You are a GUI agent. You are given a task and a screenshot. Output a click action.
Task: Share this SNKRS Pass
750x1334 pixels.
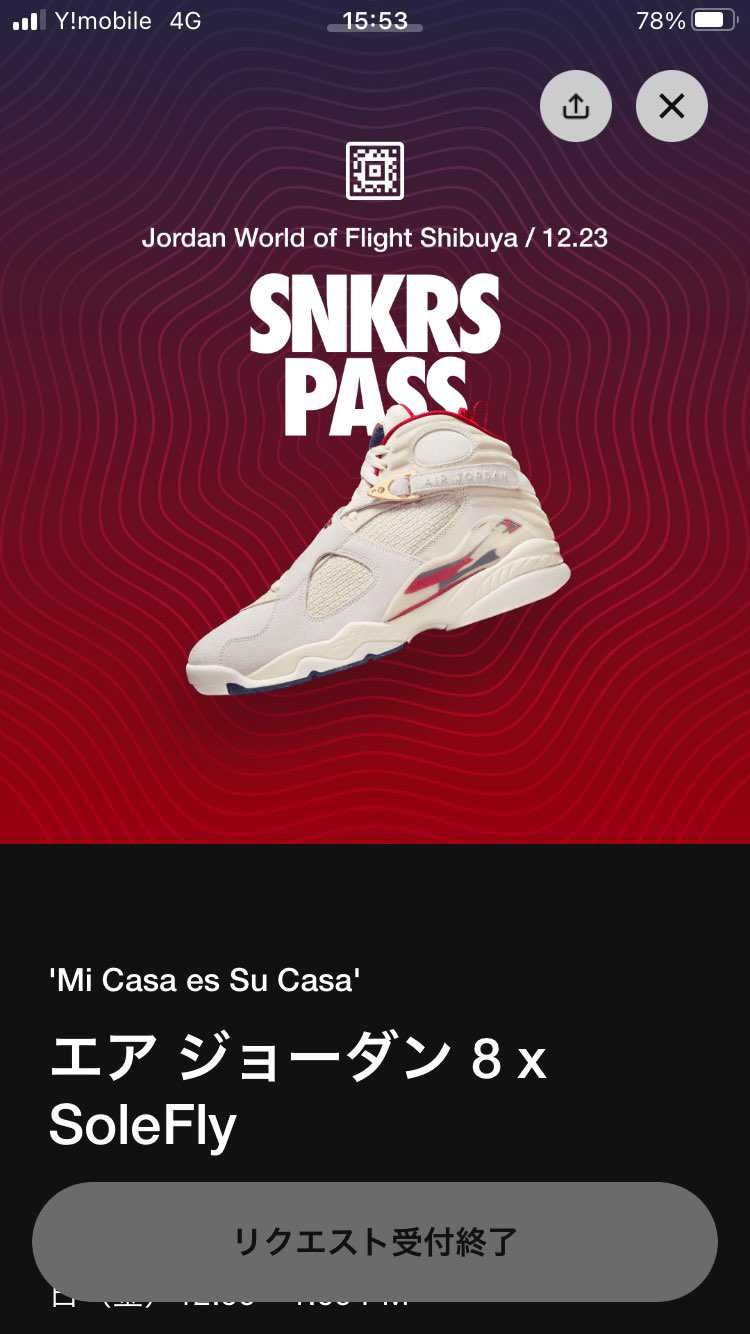(x=576, y=106)
